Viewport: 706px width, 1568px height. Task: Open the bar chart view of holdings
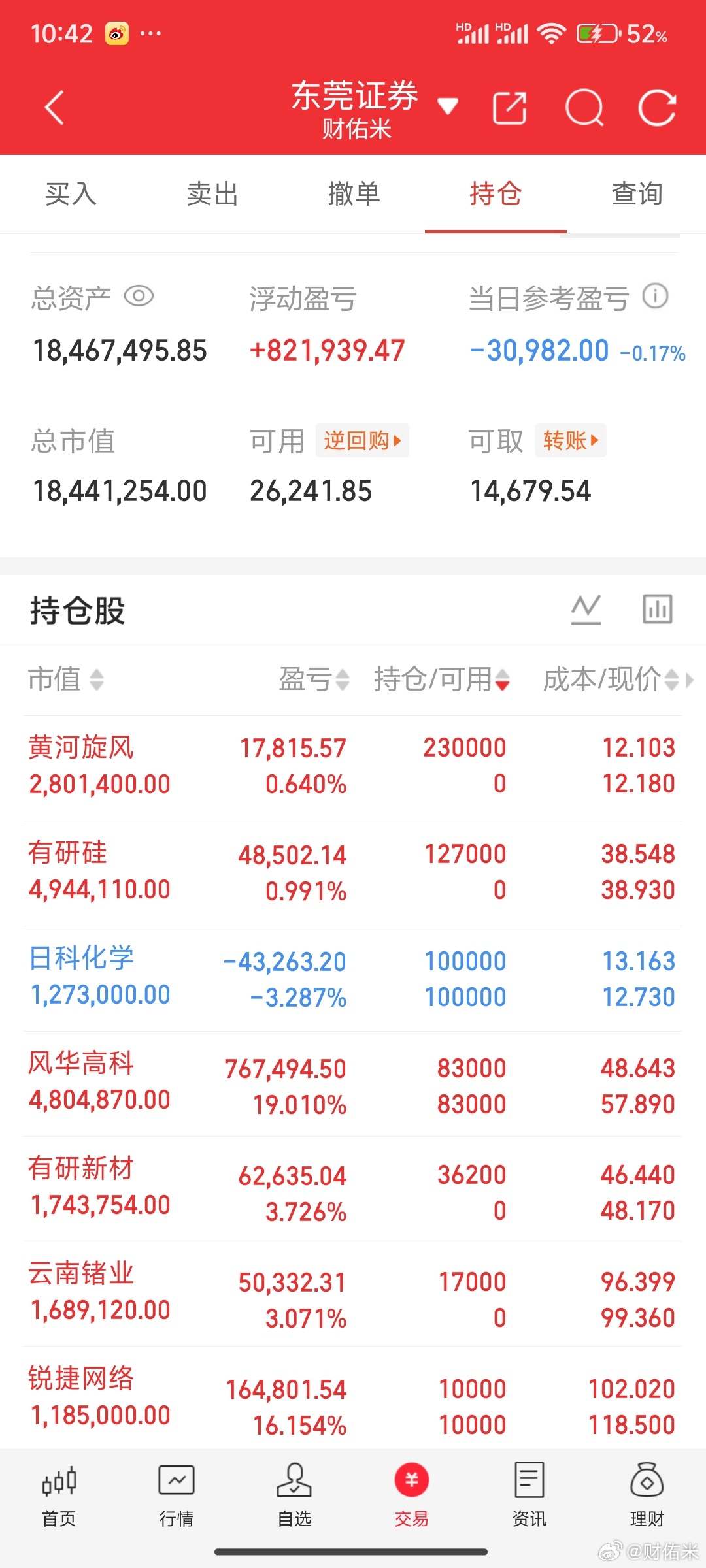[x=657, y=609]
